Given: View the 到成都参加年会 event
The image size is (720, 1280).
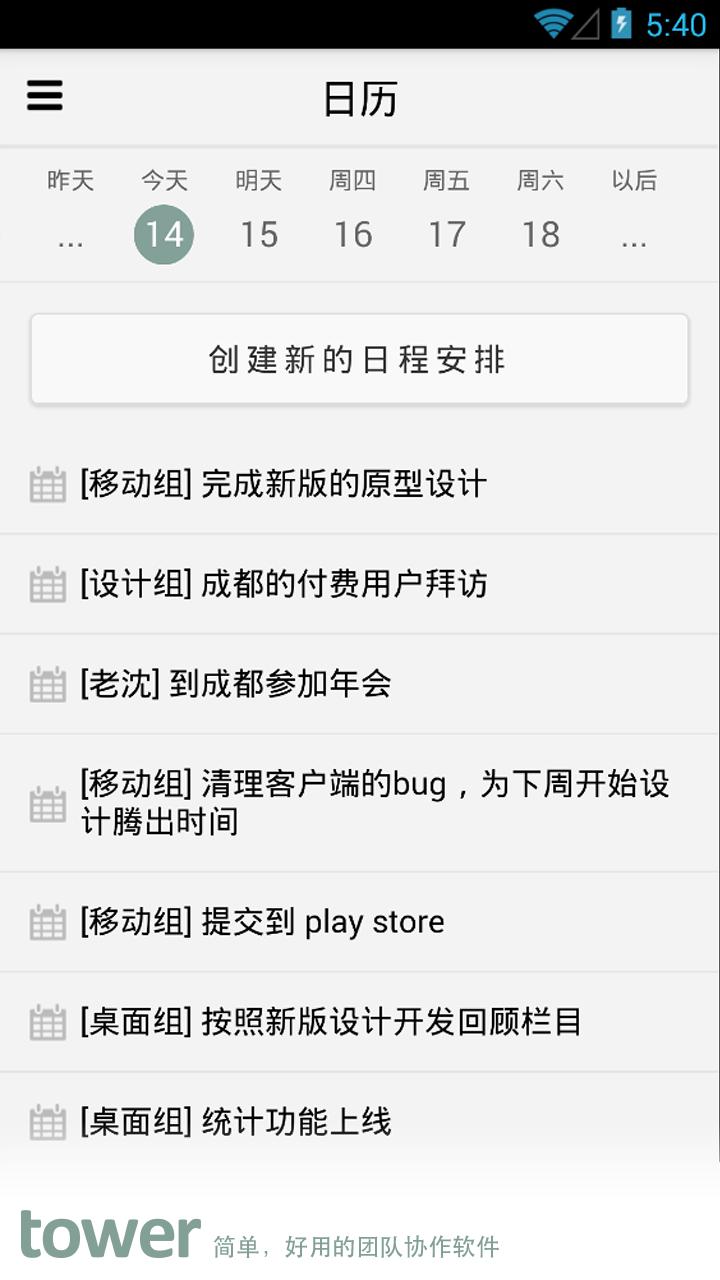Looking at the screenshot, I should click(x=360, y=684).
